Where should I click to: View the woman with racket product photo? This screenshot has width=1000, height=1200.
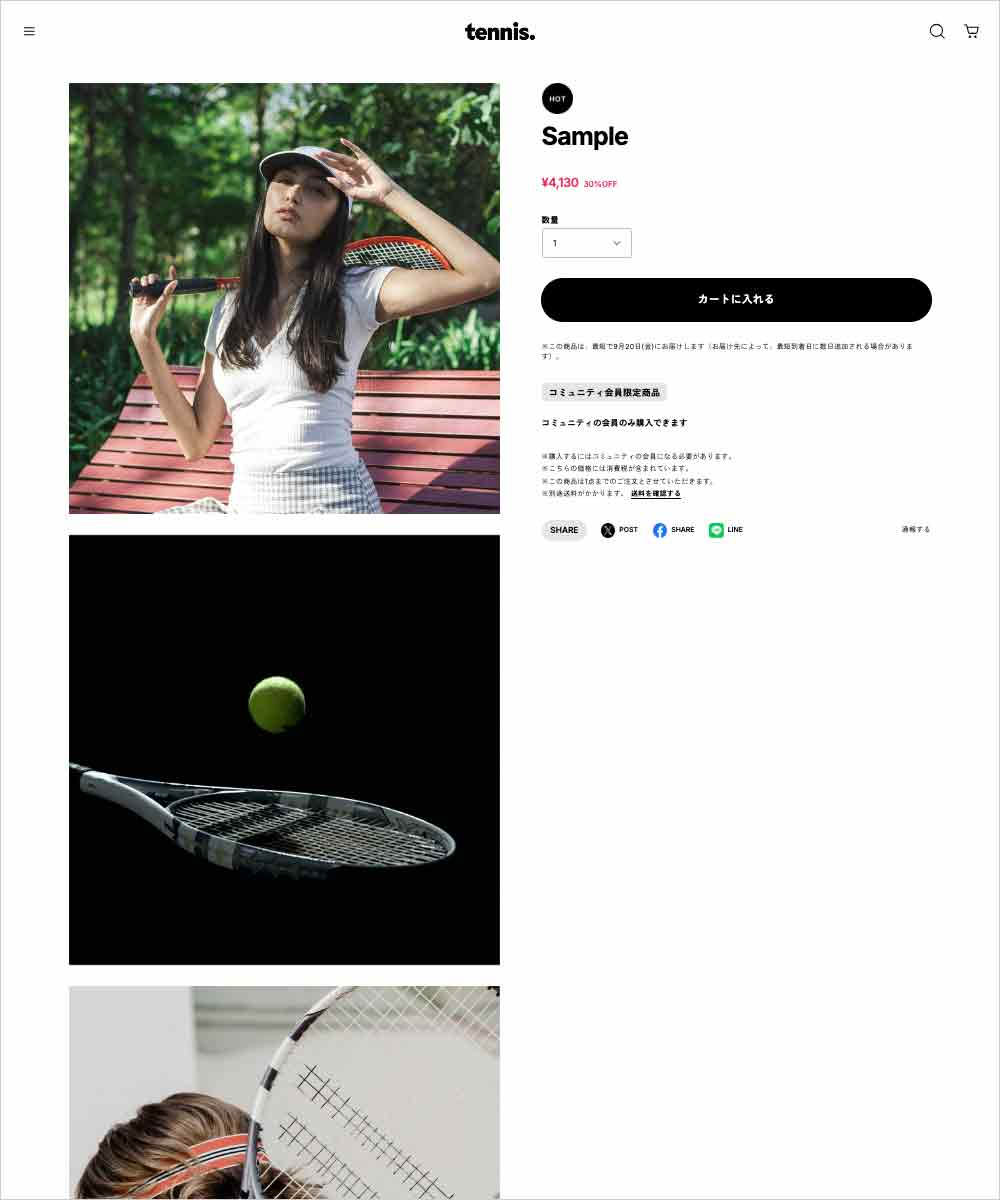(x=284, y=298)
